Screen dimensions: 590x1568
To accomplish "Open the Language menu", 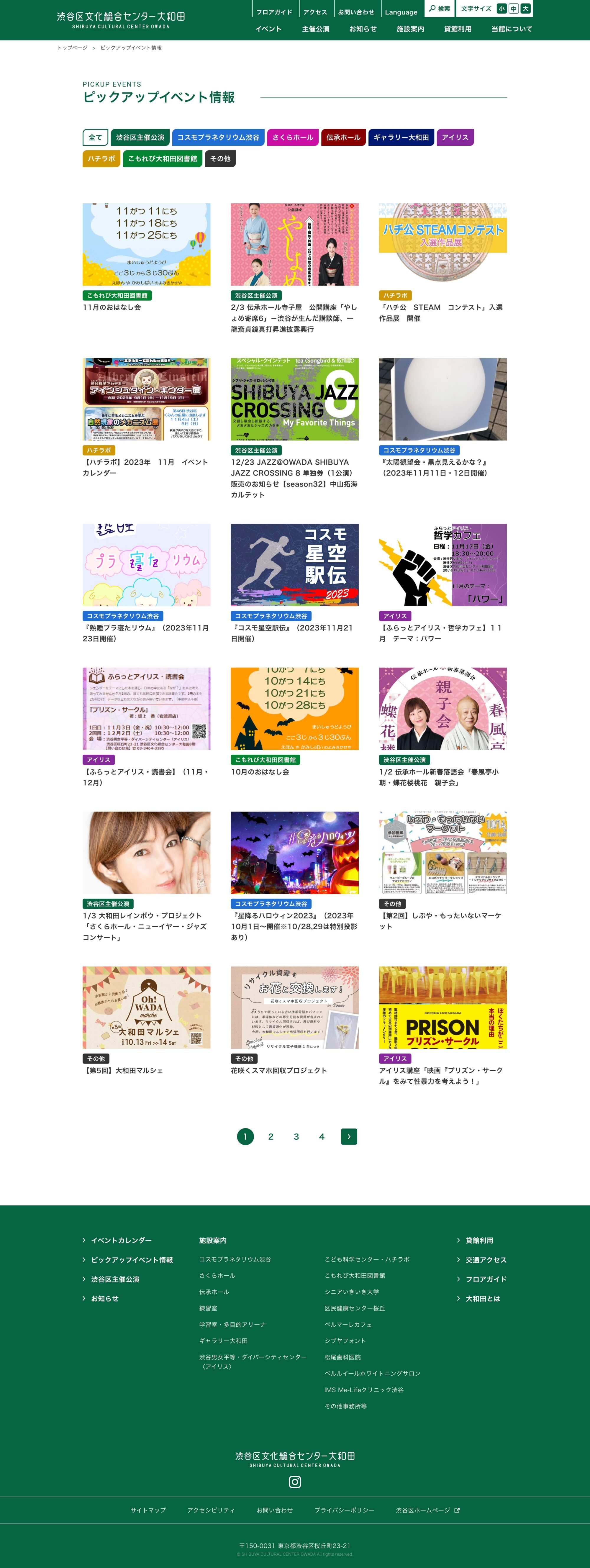I will click(x=401, y=12).
